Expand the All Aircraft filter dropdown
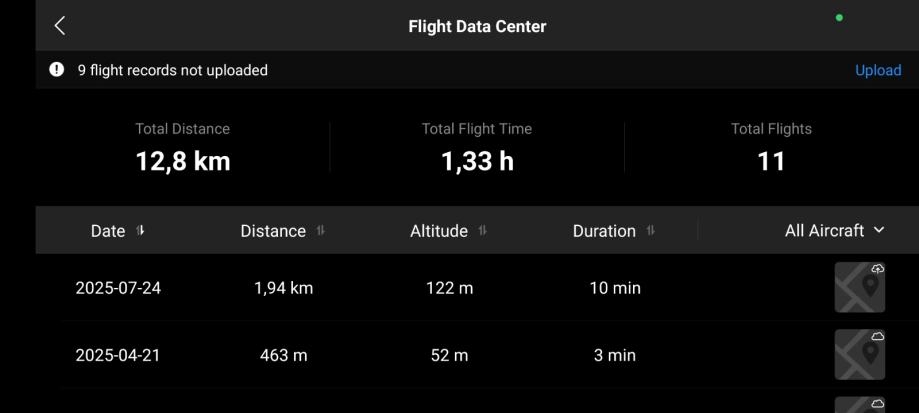The width and height of the screenshot is (919, 413). point(834,231)
